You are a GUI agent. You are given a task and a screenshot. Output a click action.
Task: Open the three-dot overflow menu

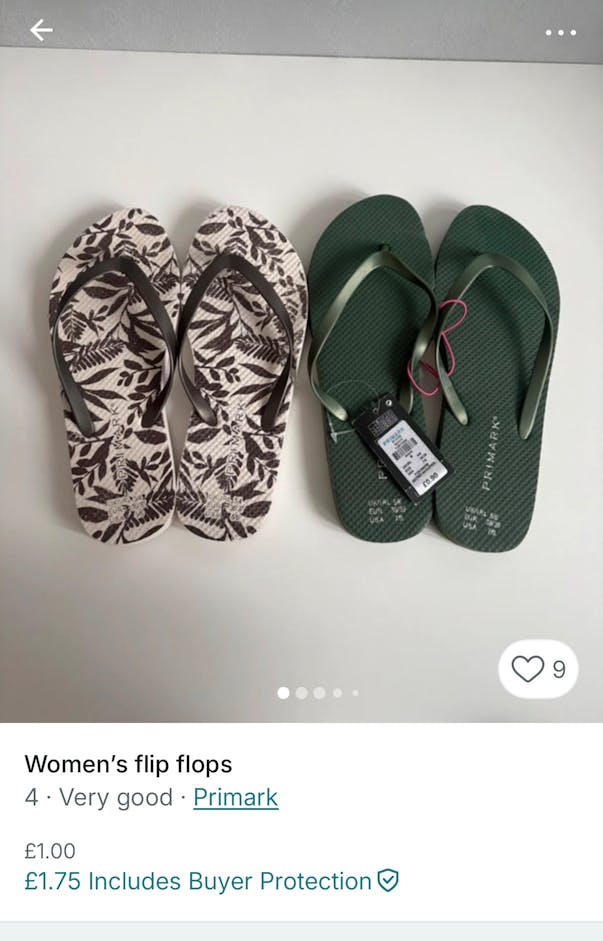(561, 32)
